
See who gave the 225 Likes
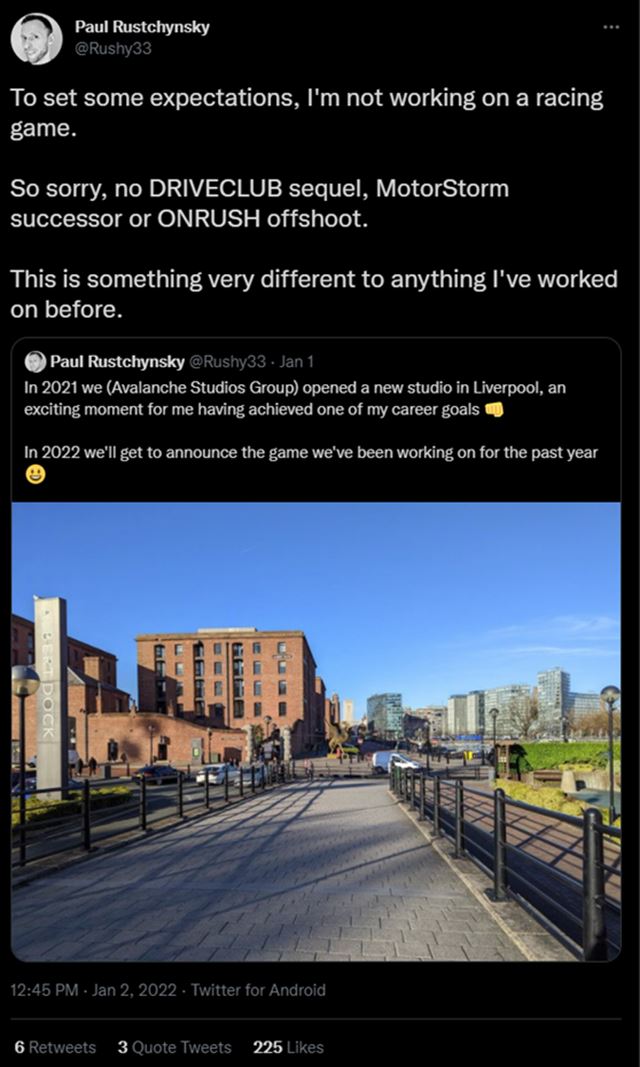[288, 1047]
